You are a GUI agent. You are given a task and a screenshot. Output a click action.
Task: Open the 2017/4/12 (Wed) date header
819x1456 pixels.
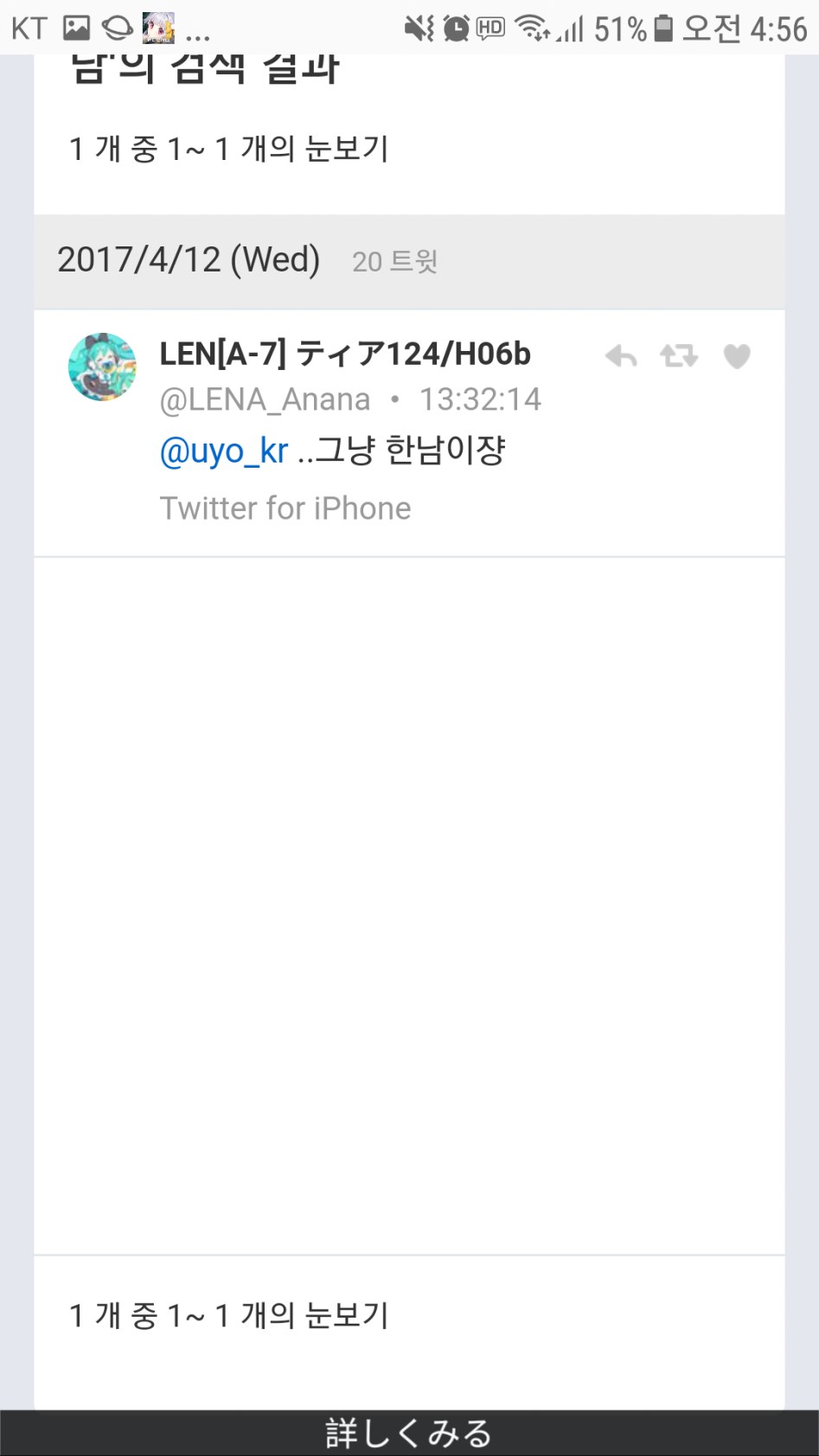tap(189, 259)
